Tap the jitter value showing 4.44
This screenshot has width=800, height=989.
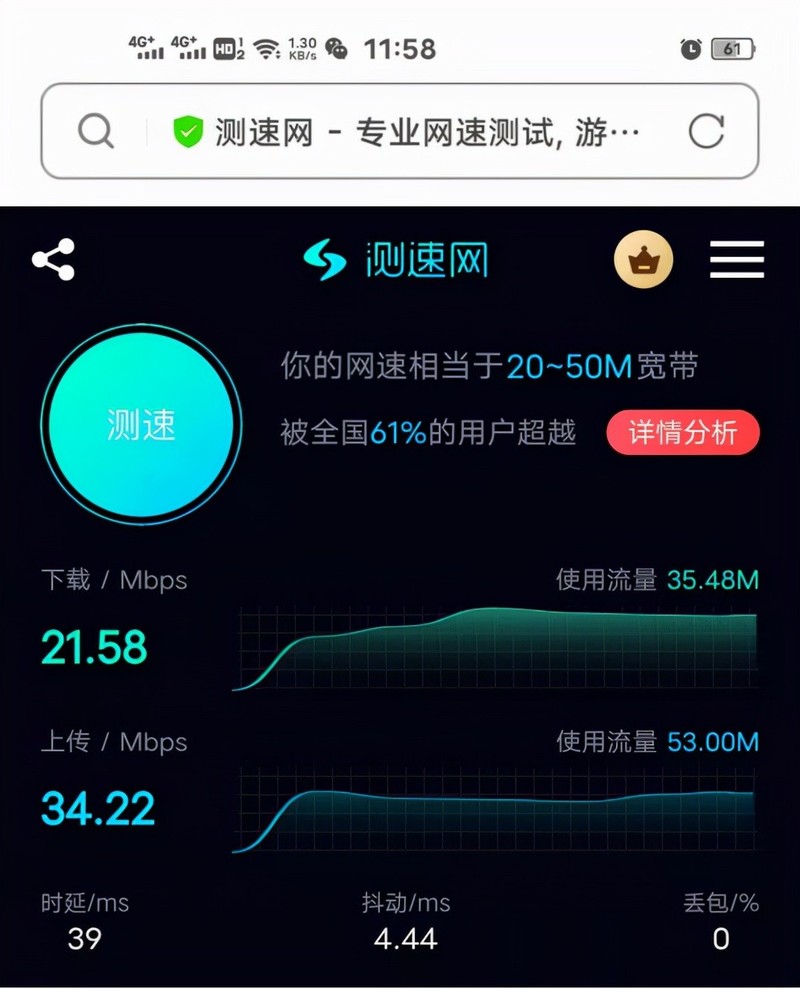coord(404,940)
